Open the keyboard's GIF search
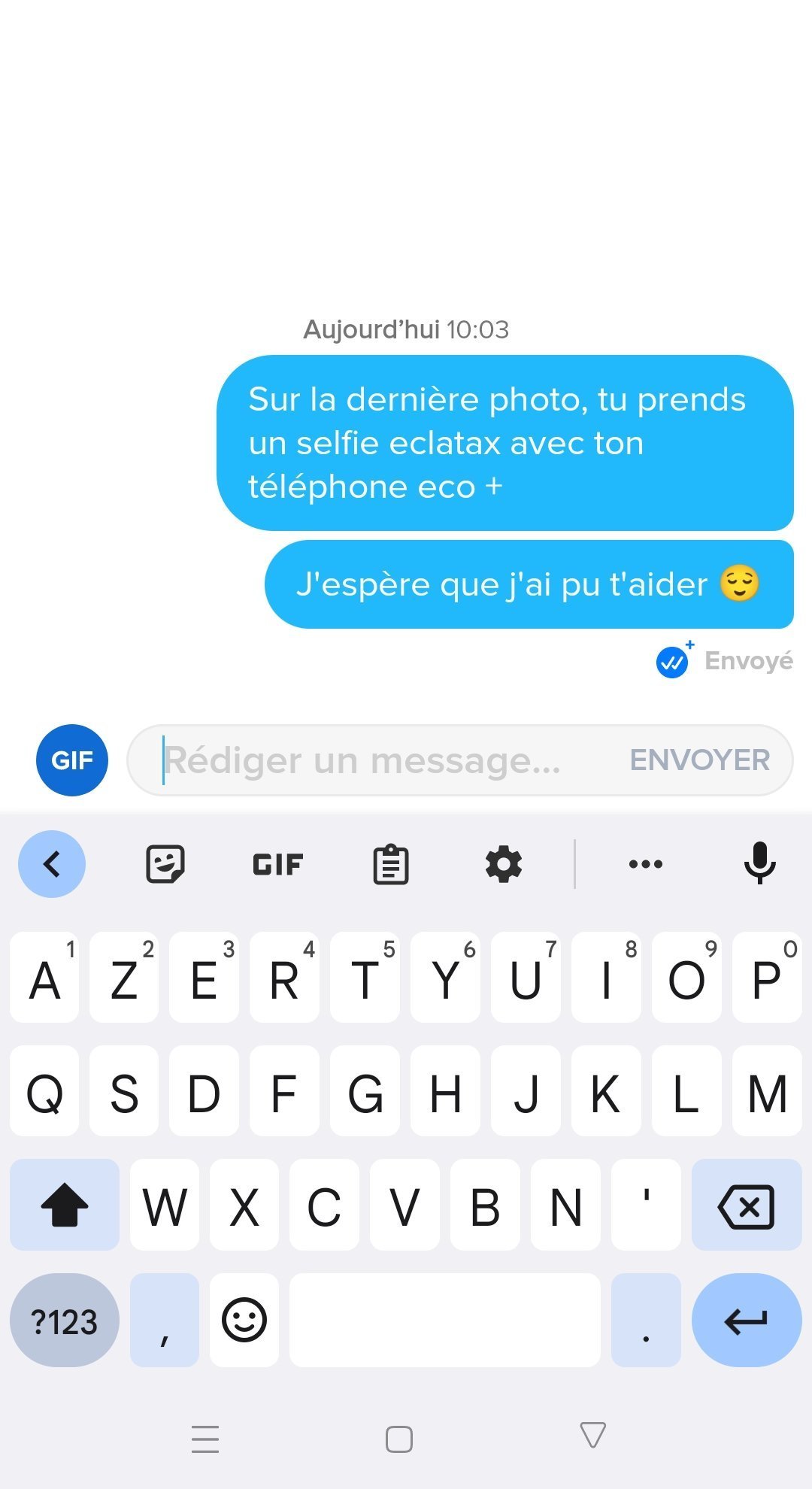The image size is (812, 1489). [x=278, y=865]
